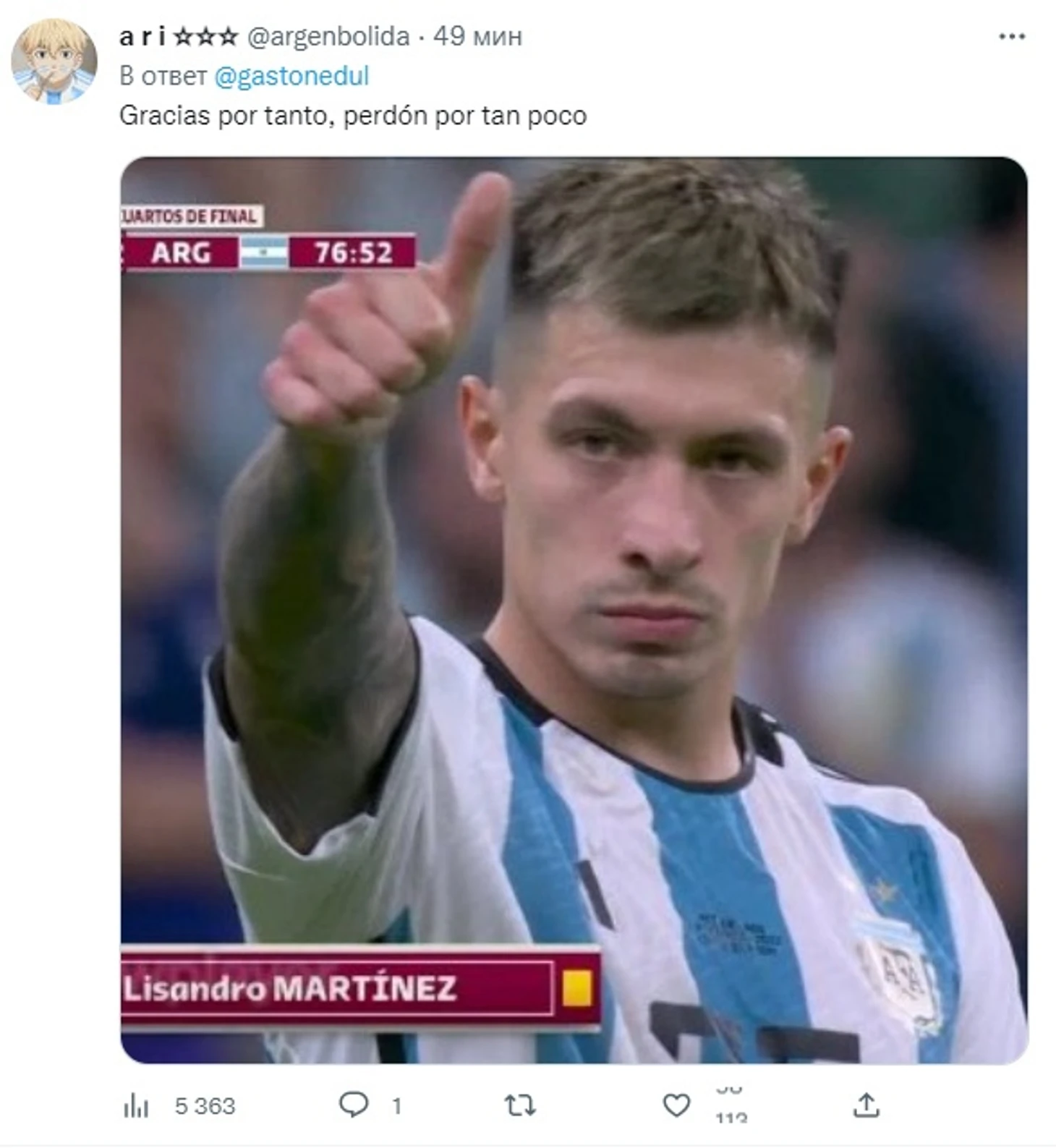
Task: Open the tweet's three-dot overflow menu
Action: pyautogui.click(x=1010, y=36)
